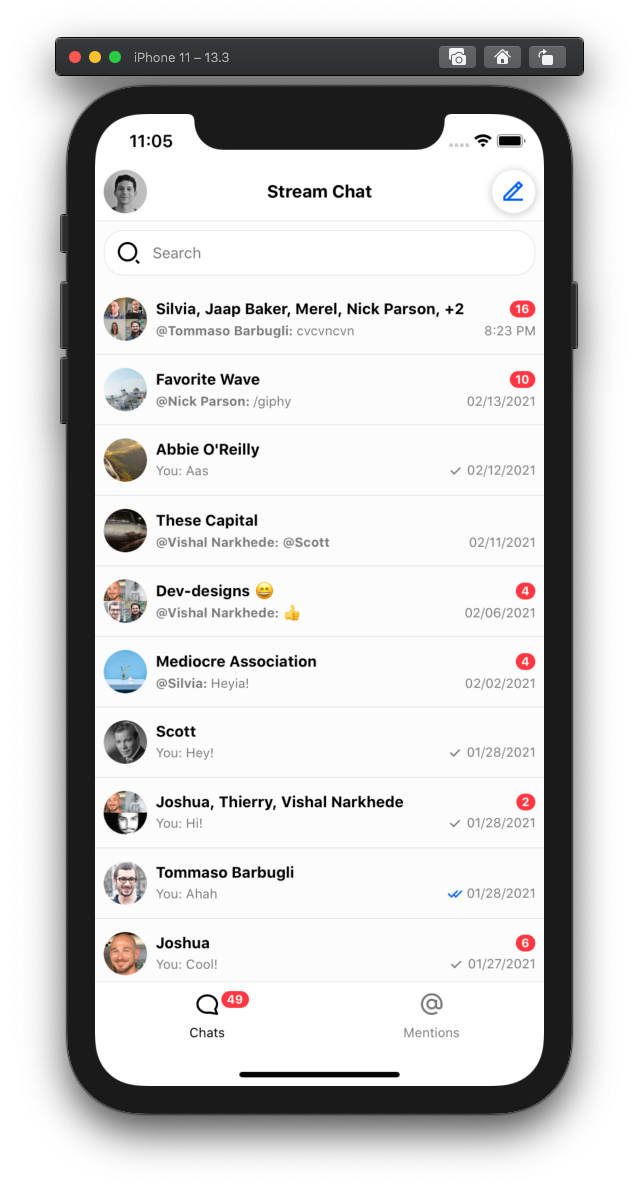Switch to the Mentions tab
Screen dimensions: 639x1189
(431, 1015)
